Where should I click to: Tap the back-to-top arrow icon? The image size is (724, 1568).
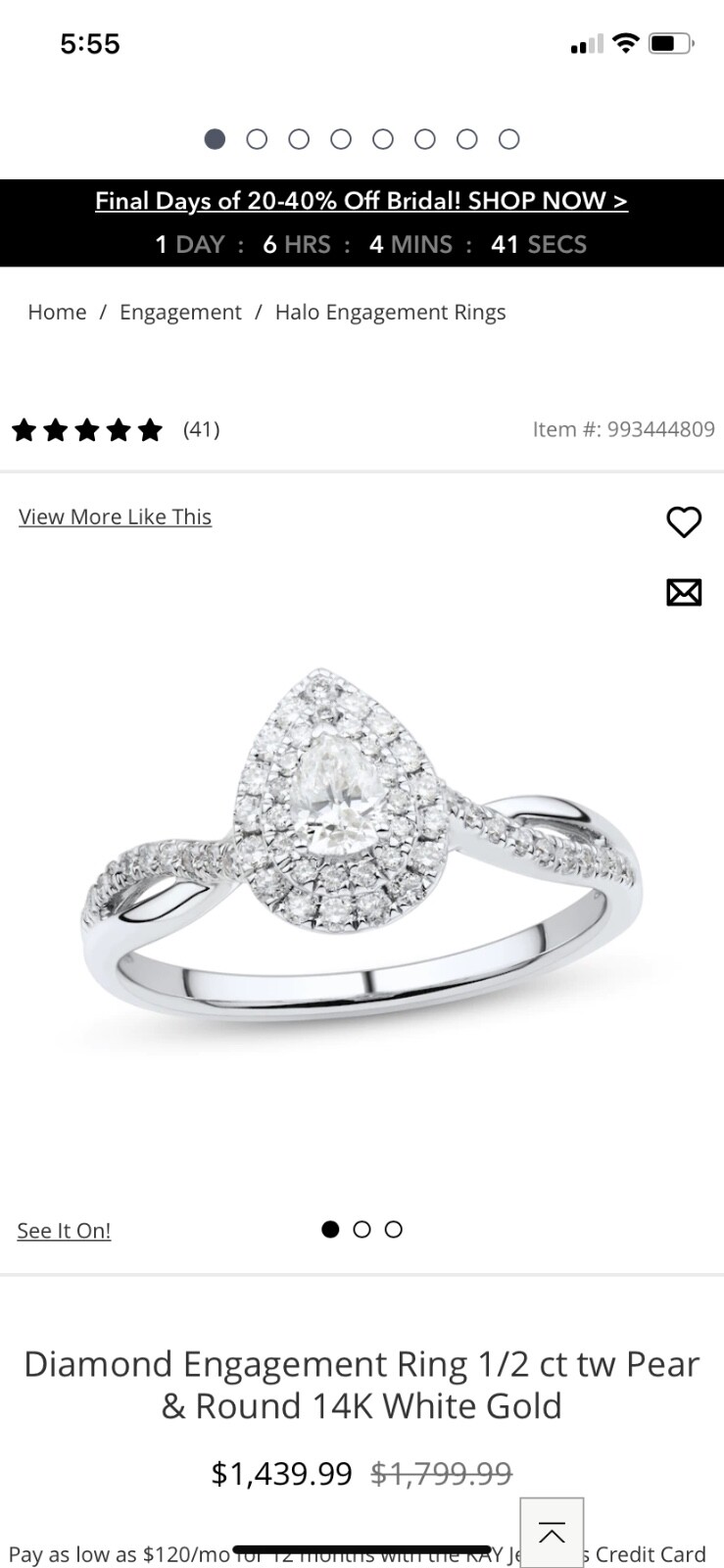click(552, 1532)
